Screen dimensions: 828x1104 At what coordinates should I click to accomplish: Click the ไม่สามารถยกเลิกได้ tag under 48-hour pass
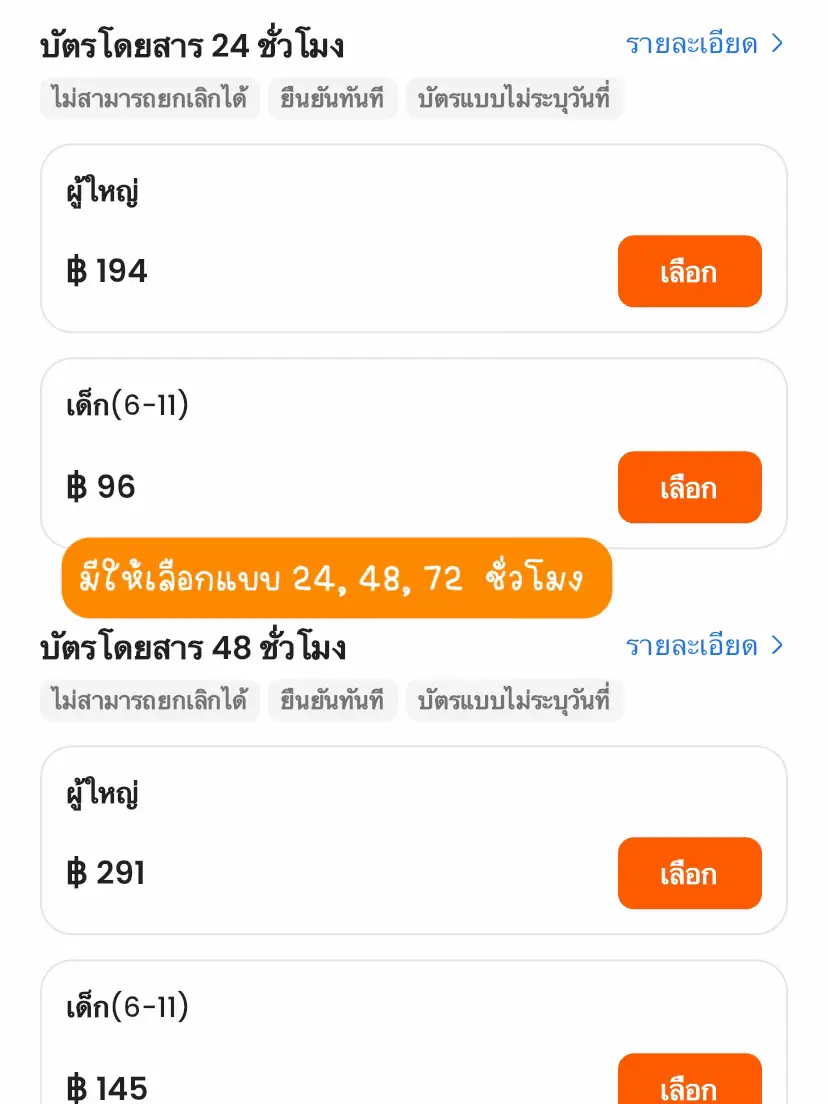click(x=149, y=701)
